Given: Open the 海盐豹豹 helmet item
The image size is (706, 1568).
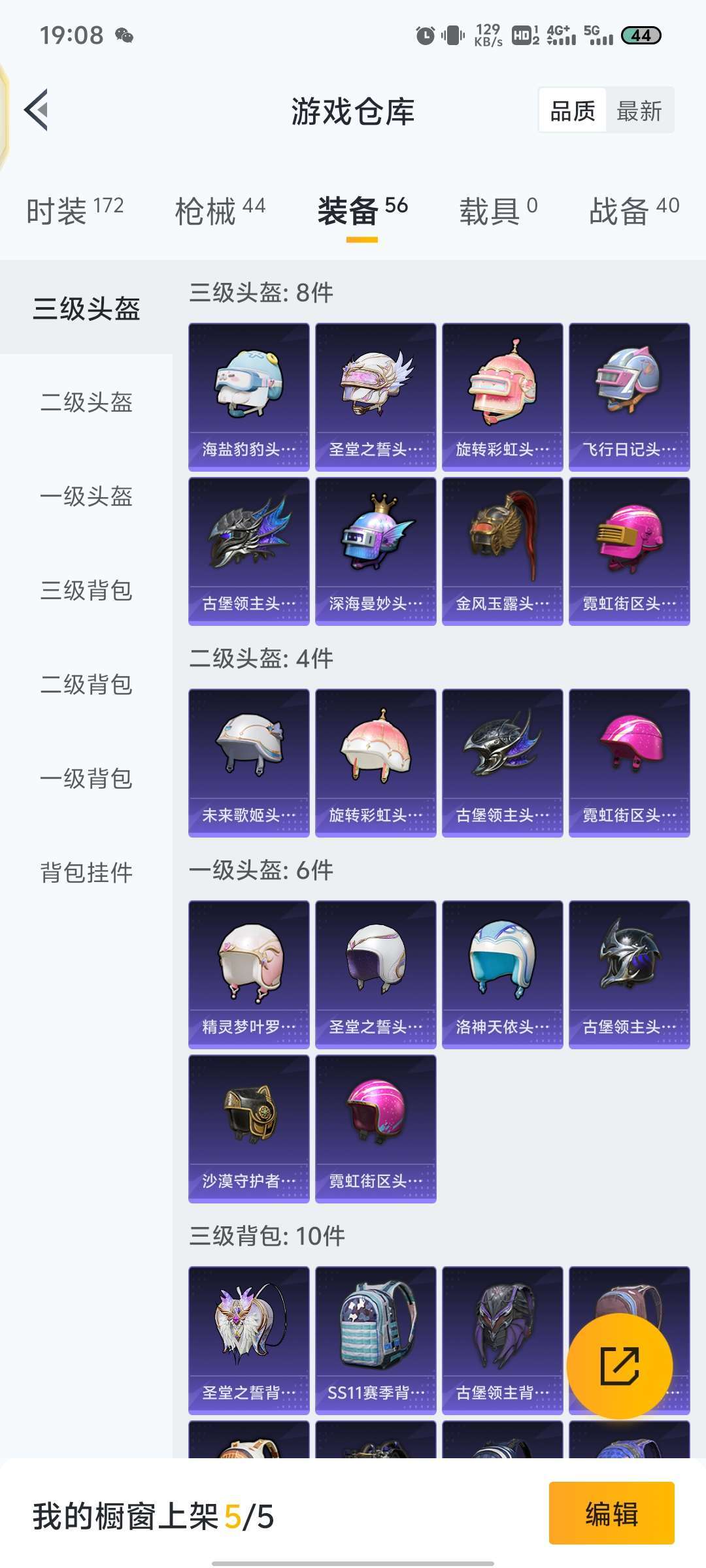Looking at the screenshot, I should [249, 397].
